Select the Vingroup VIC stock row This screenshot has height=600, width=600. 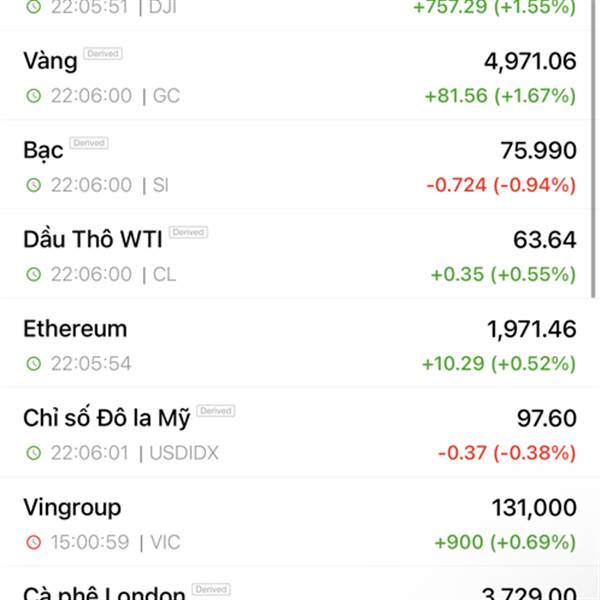tap(300, 523)
